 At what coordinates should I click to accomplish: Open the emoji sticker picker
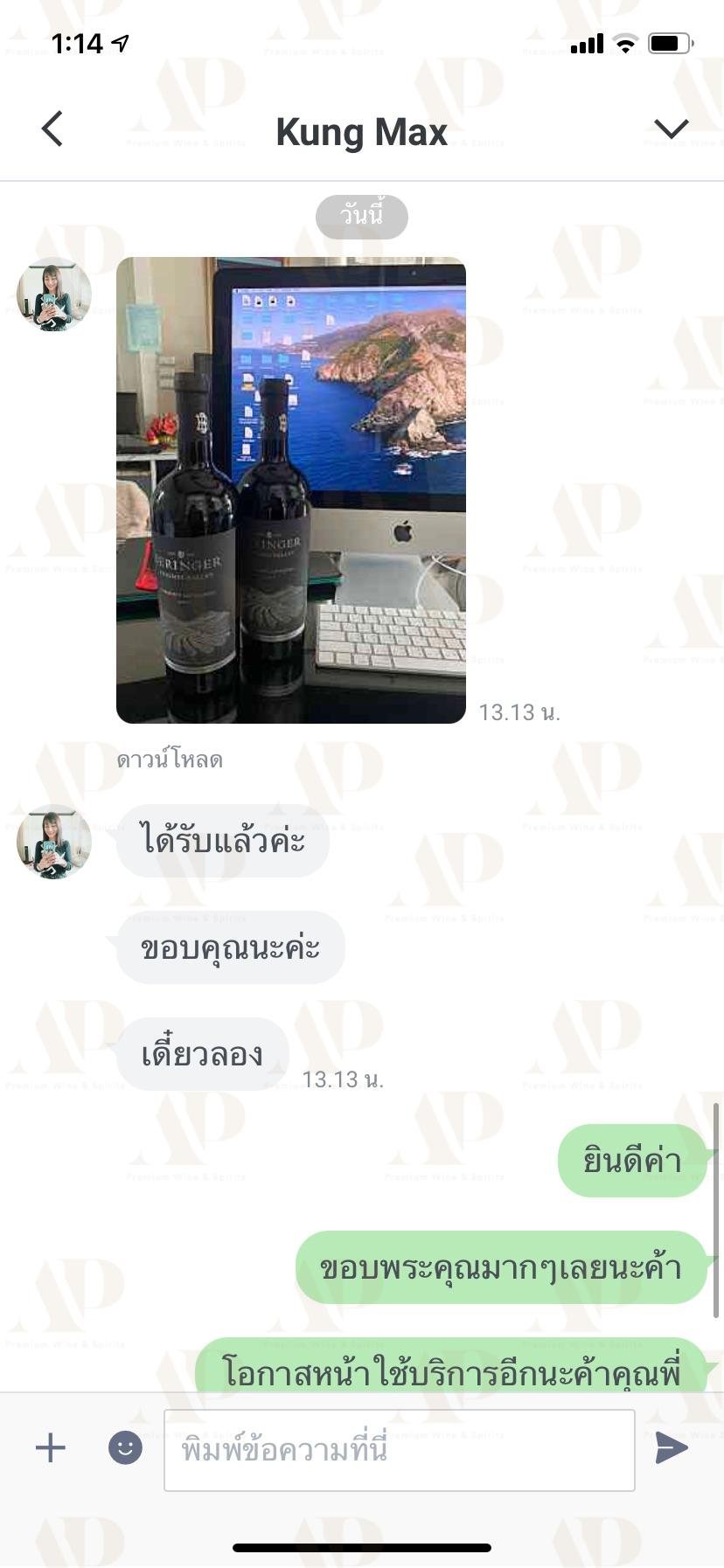tap(125, 1447)
